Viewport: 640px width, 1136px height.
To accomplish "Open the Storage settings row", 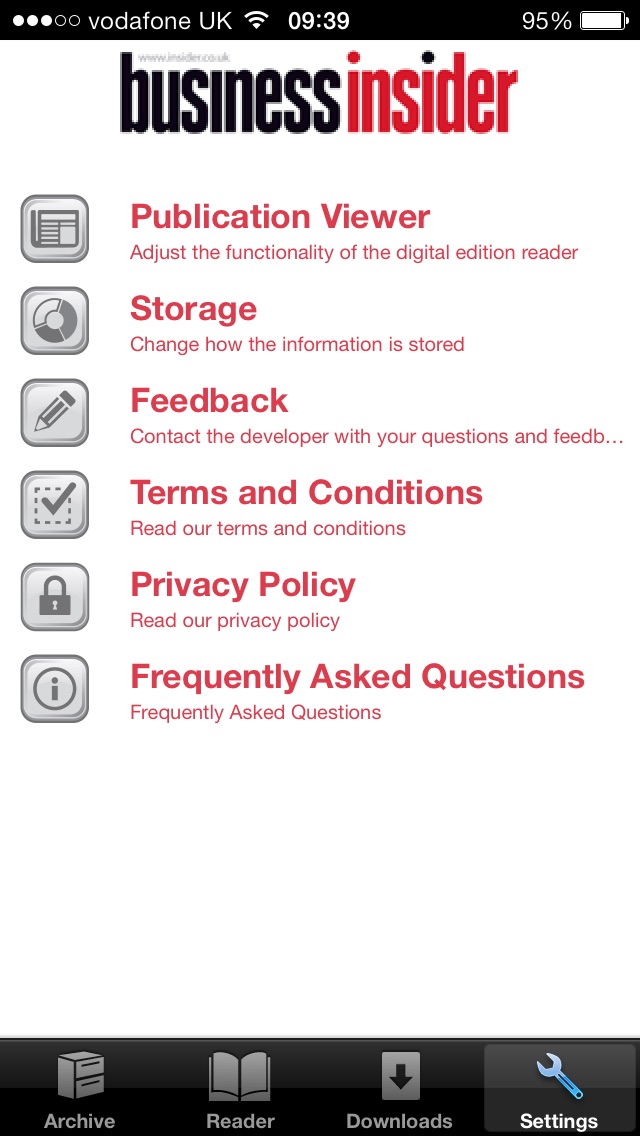I will tap(320, 321).
